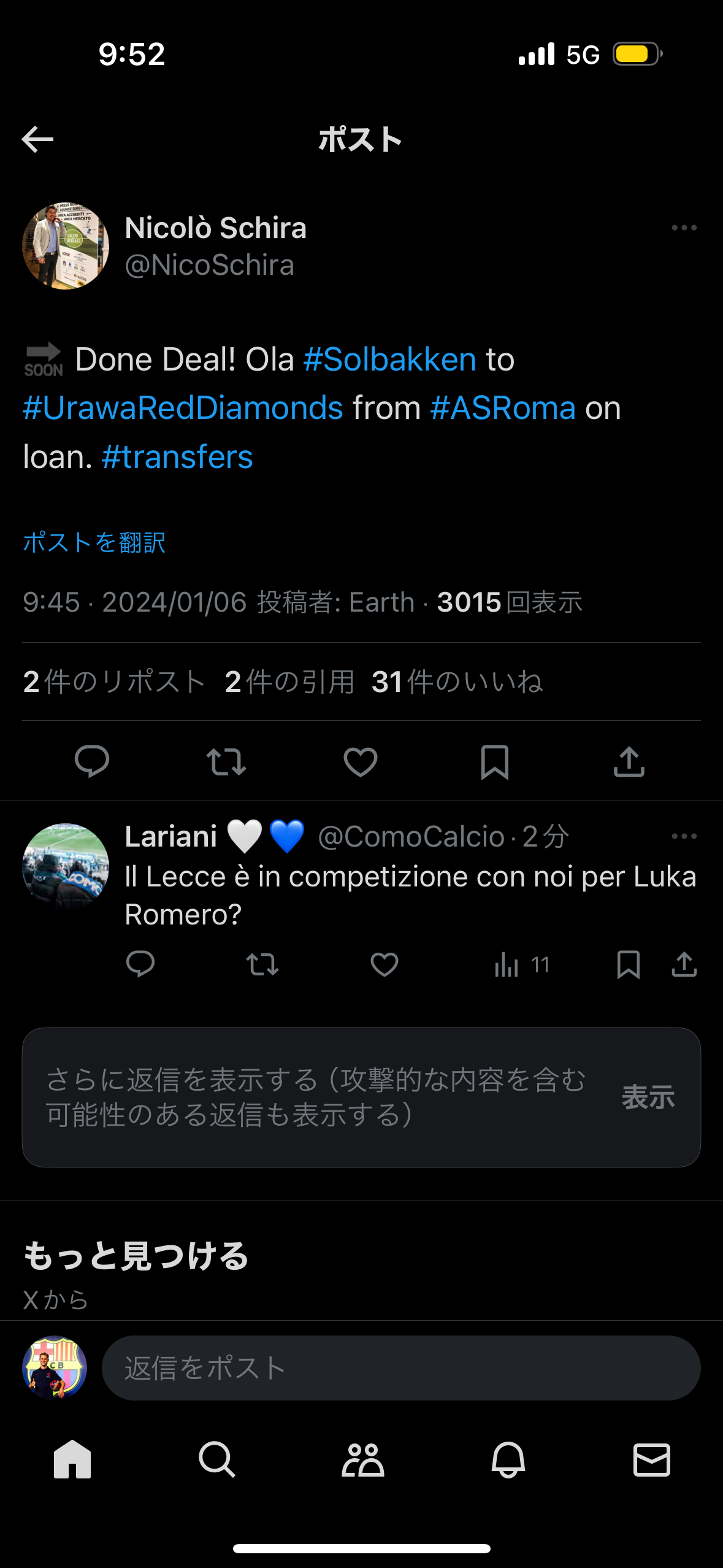Switch to the search tab
Image resolution: width=723 pixels, height=1568 pixels.
pos(217,1460)
